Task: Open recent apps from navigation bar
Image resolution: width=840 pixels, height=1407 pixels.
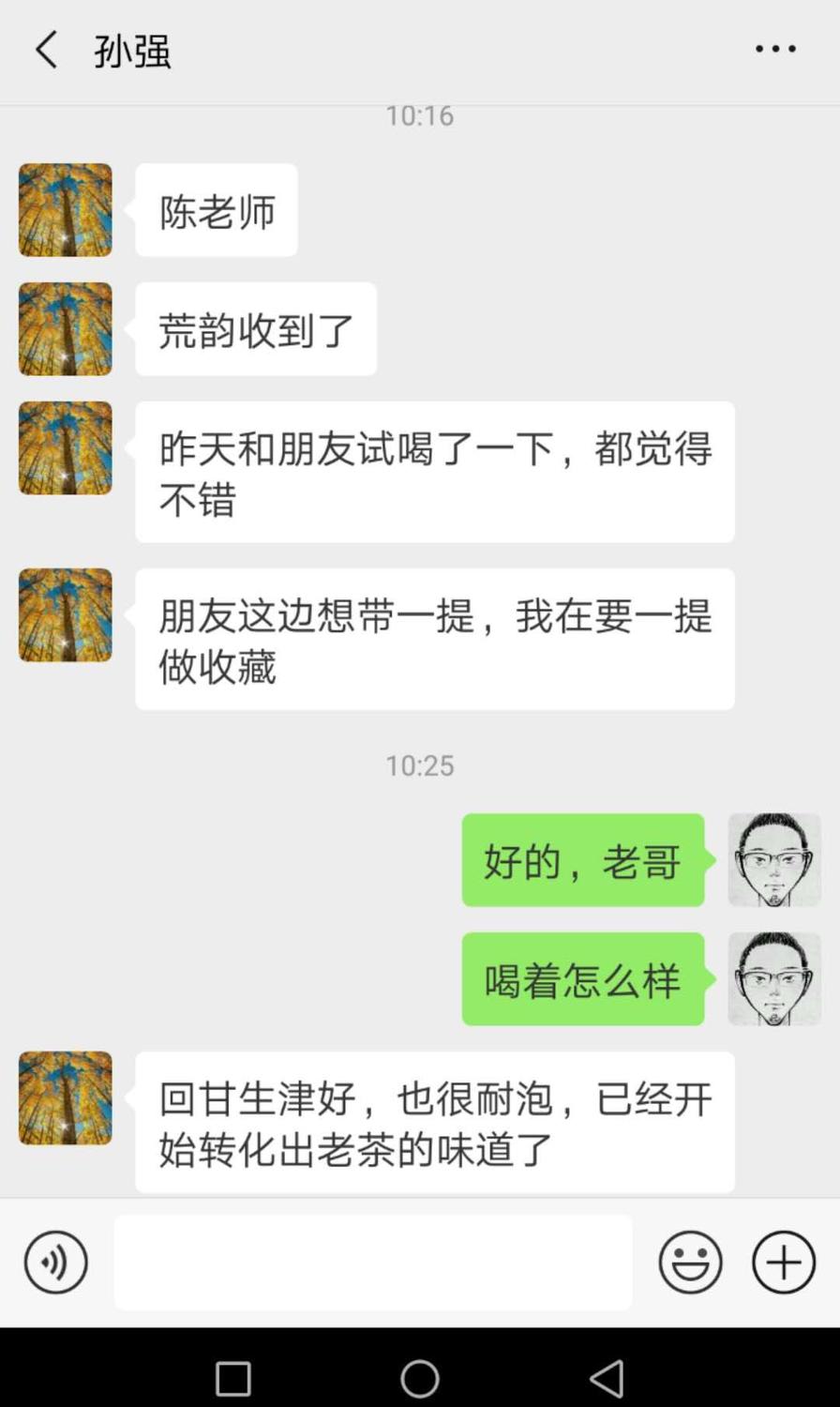Action: click(x=233, y=1379)
